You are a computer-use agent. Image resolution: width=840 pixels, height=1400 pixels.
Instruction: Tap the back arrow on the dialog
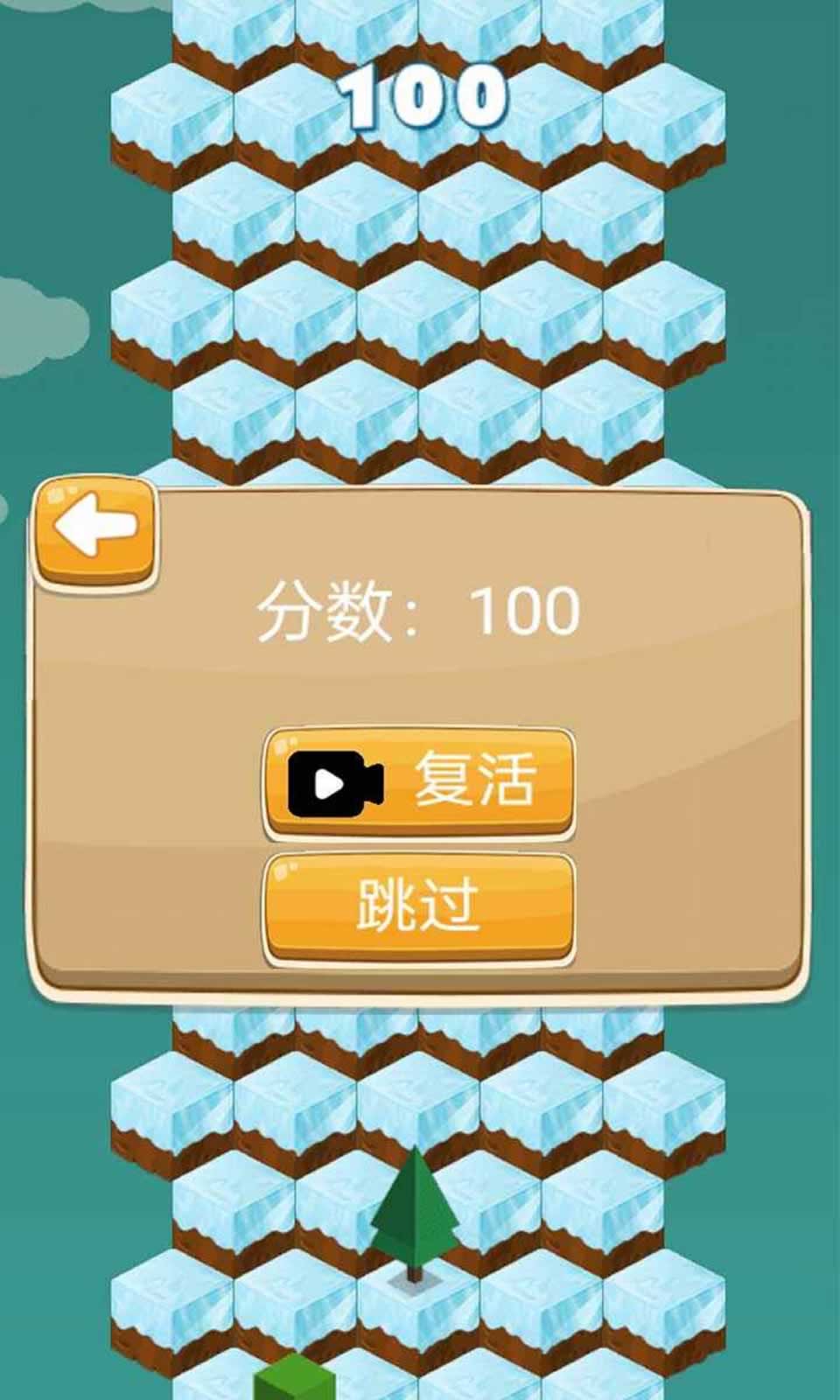(94, 528)
